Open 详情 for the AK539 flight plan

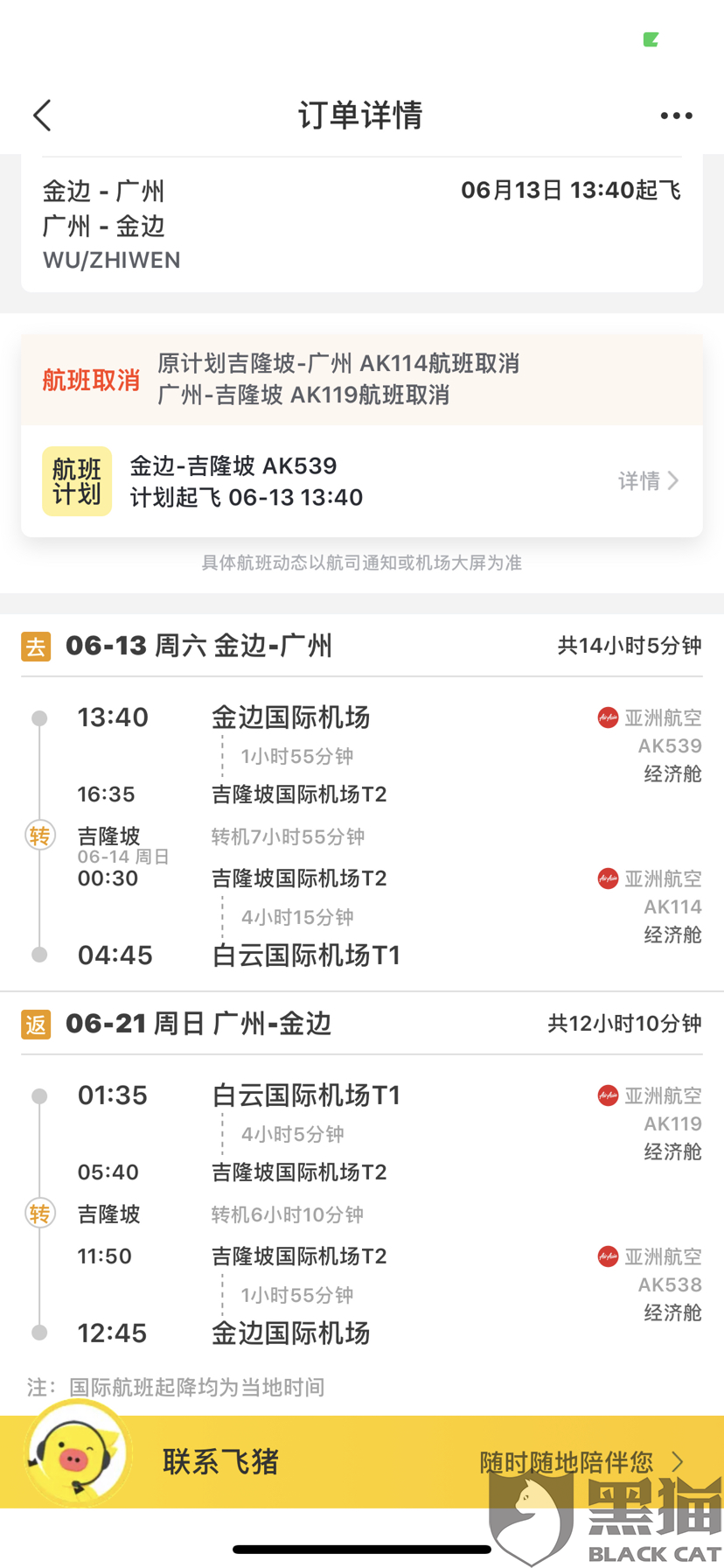pos(648,480)
